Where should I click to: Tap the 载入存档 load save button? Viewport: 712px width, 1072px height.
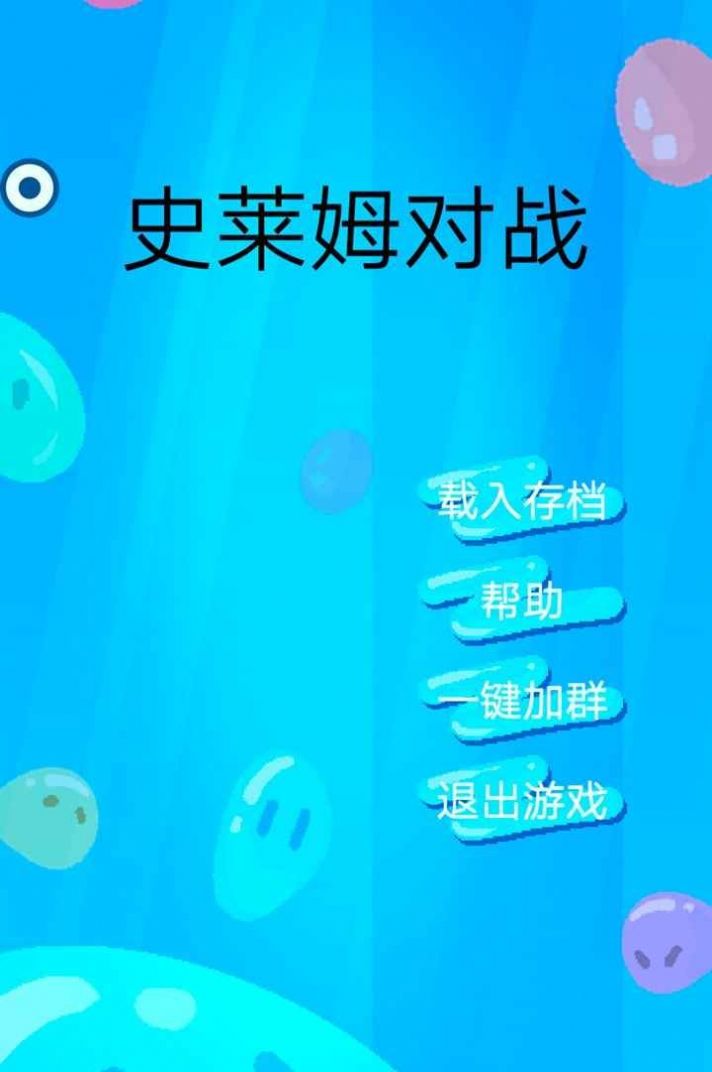[522, 501]
